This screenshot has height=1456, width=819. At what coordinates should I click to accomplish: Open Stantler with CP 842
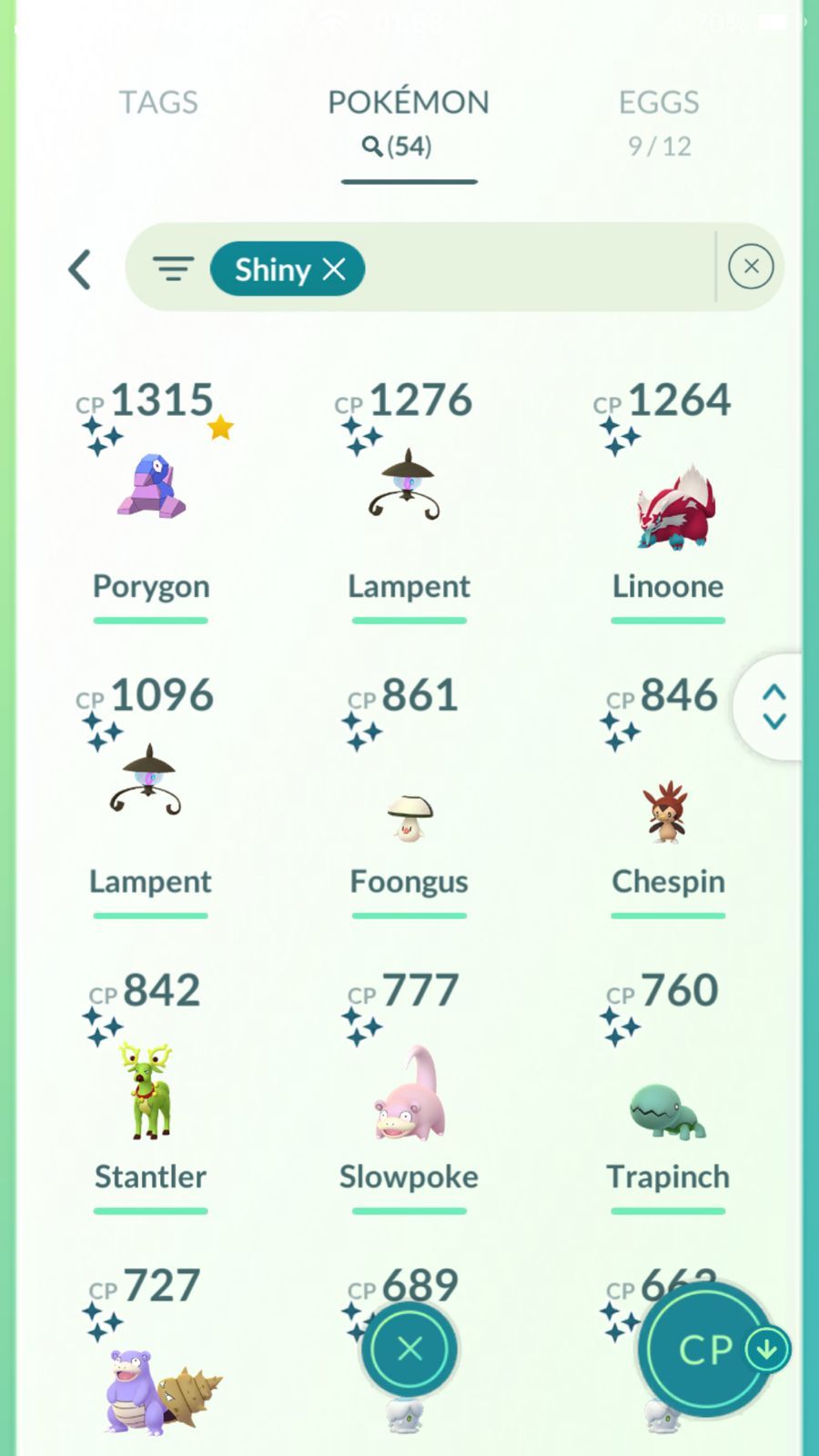coord(150,1092)
